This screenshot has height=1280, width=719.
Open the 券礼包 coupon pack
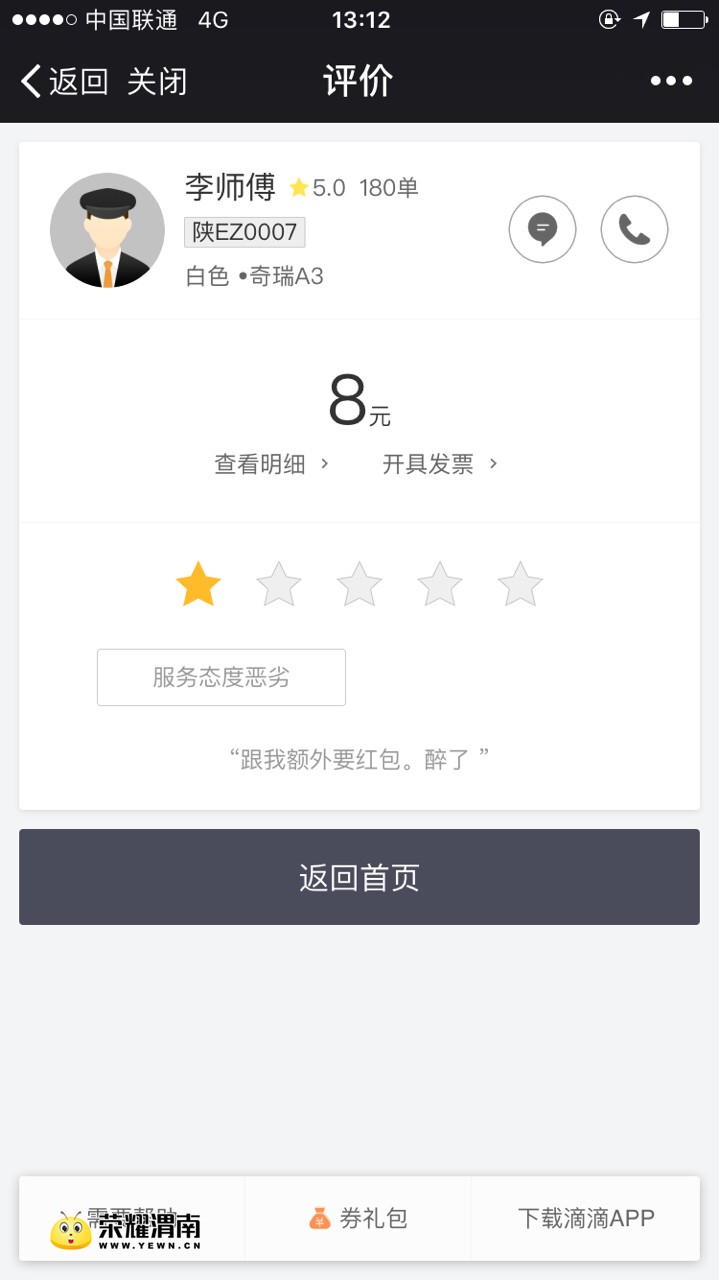click(358, 1218)
